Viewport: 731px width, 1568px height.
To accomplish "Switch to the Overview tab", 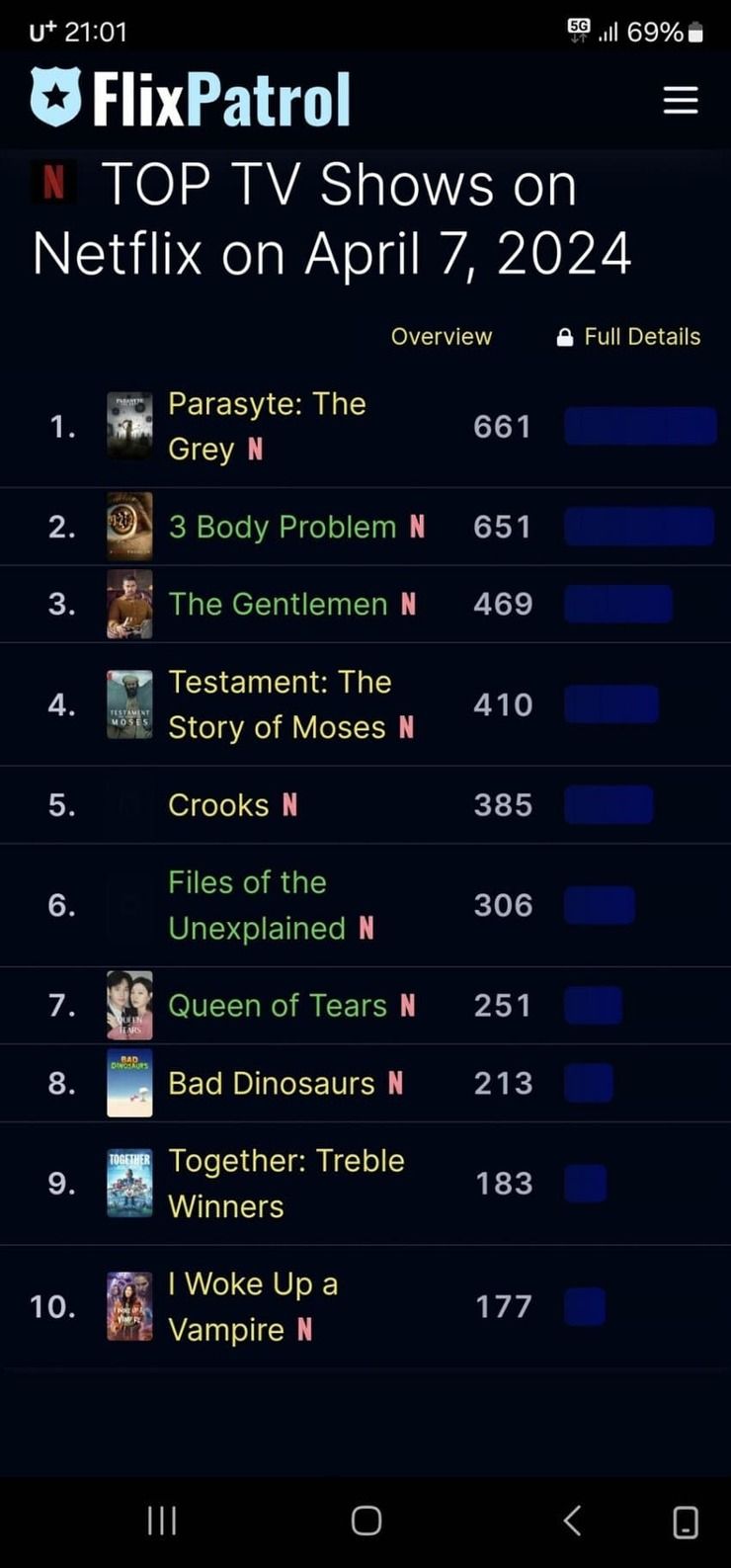I will coord(441,336).
